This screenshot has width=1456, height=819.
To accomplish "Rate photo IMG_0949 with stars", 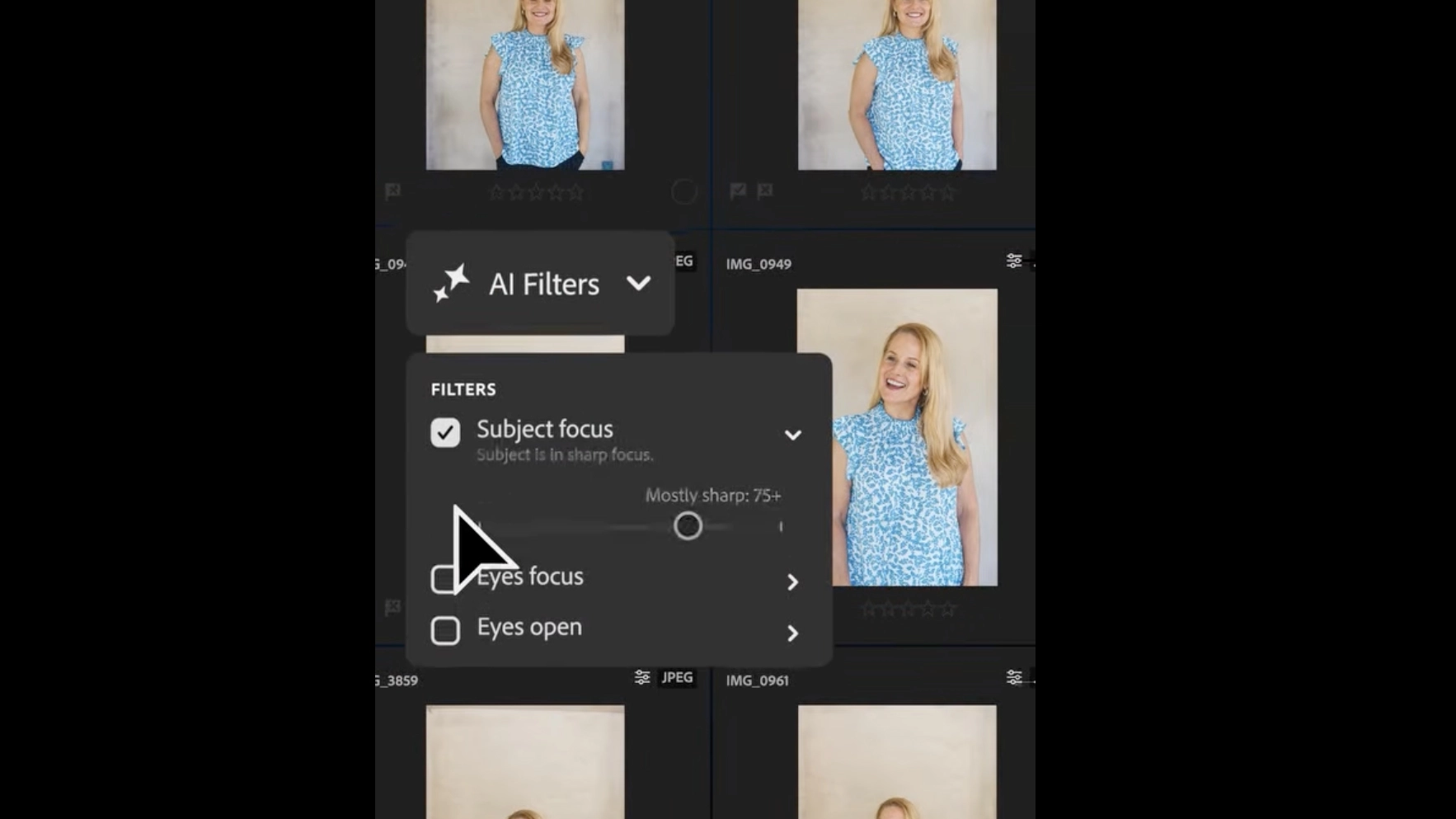I will 908,610.
